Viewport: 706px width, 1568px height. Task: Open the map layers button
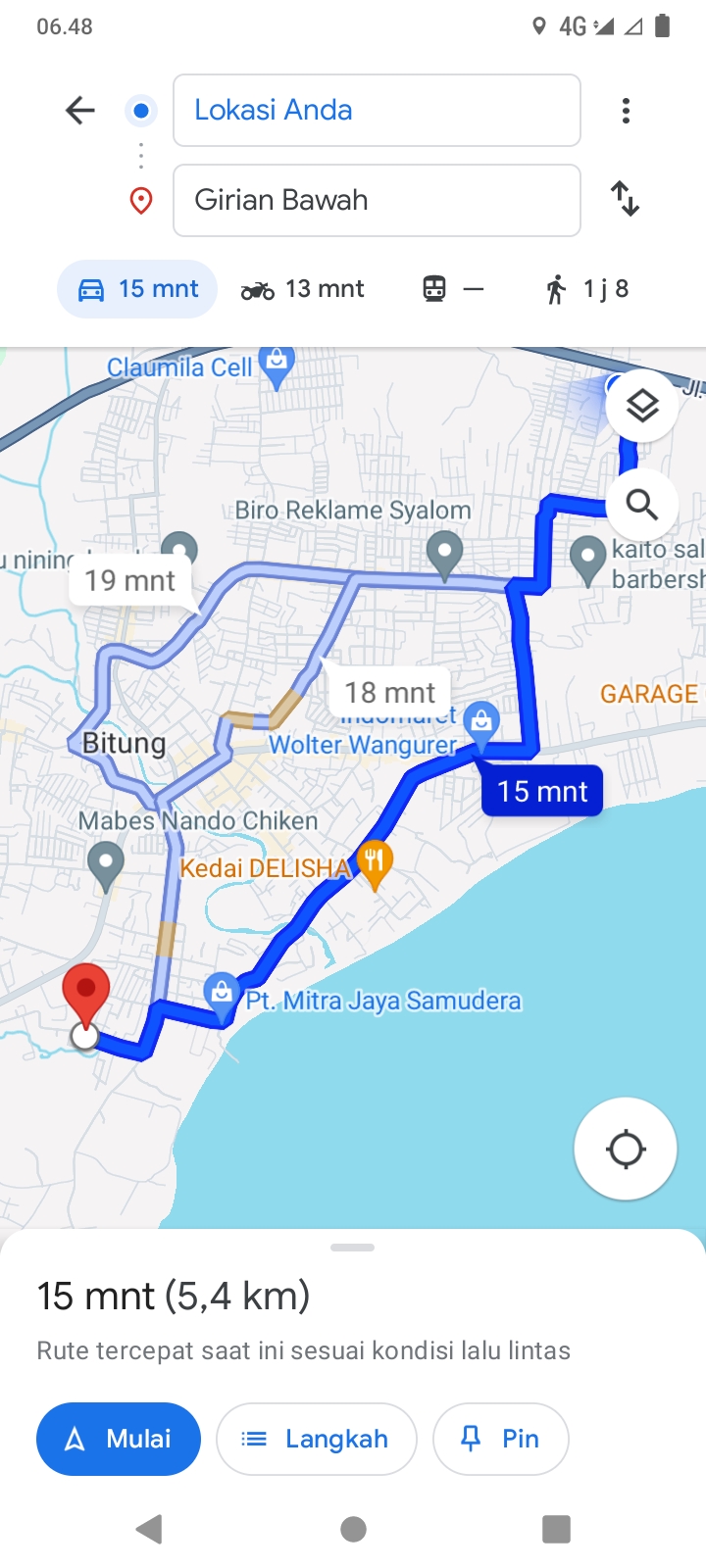(x=642, y=406)
